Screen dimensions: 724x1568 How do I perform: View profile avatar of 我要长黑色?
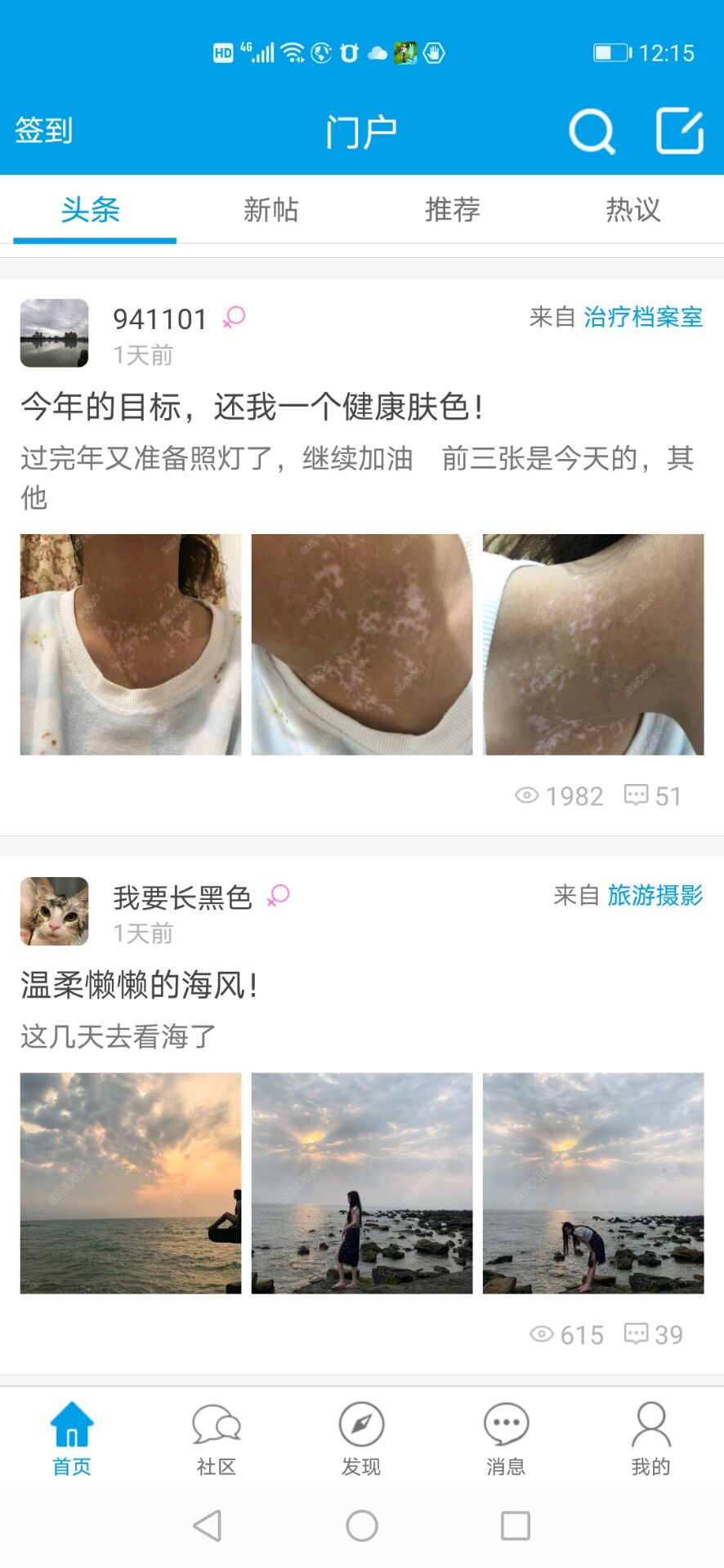[54, 911]
